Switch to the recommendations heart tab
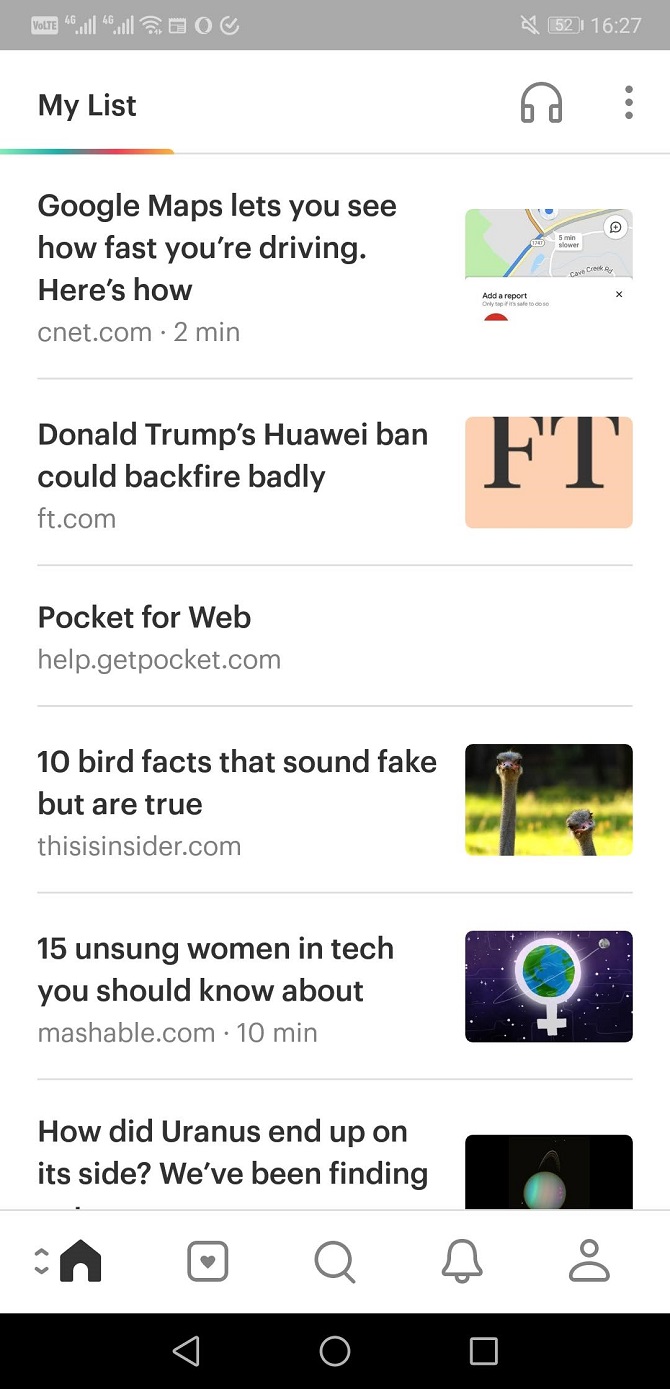Image resolution: width=670 pixels, height=1389 pixels. pyautogui.click(x=207, y=1261)
